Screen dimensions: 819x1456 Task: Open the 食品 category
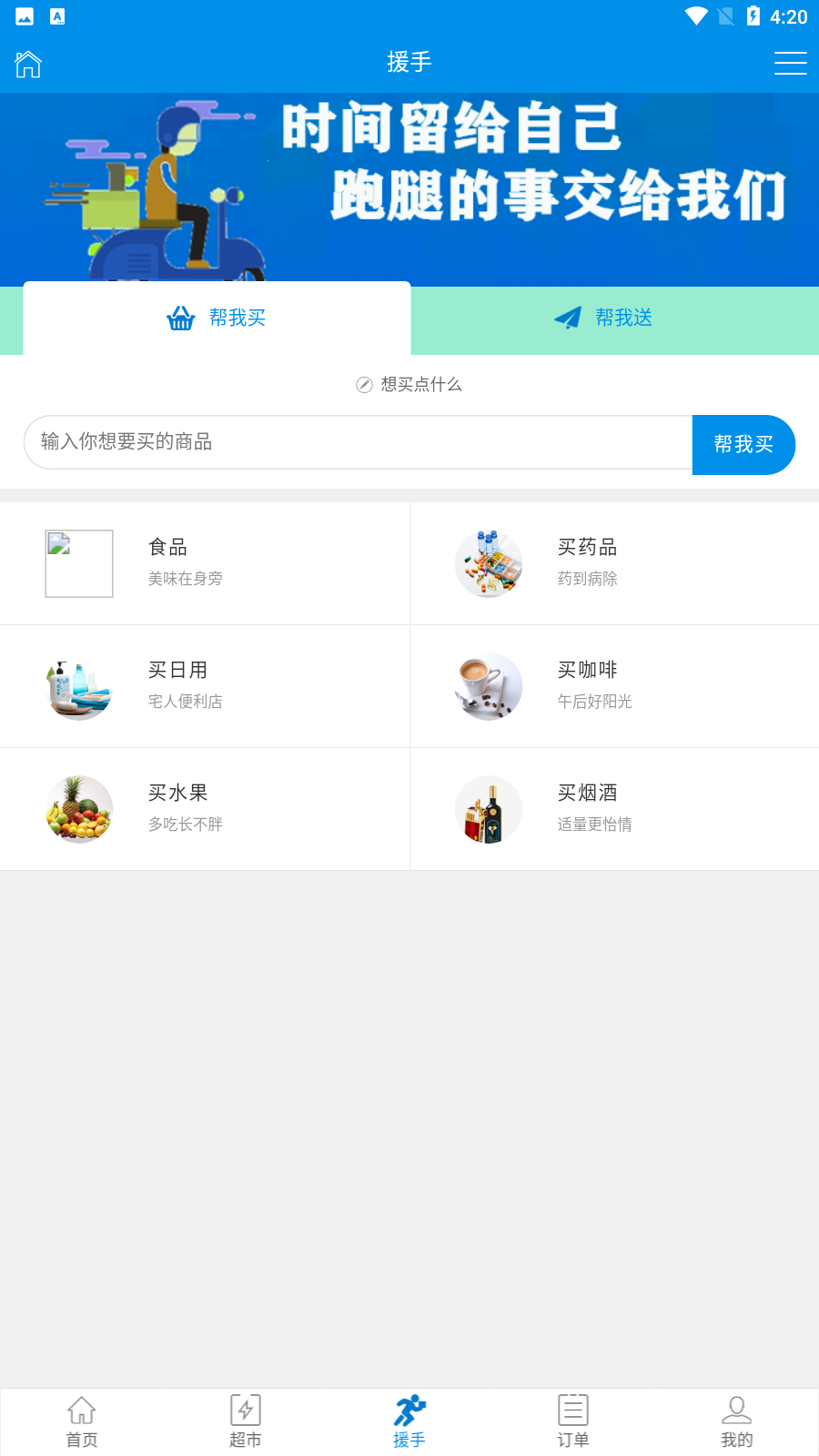(x=205, y=563)
